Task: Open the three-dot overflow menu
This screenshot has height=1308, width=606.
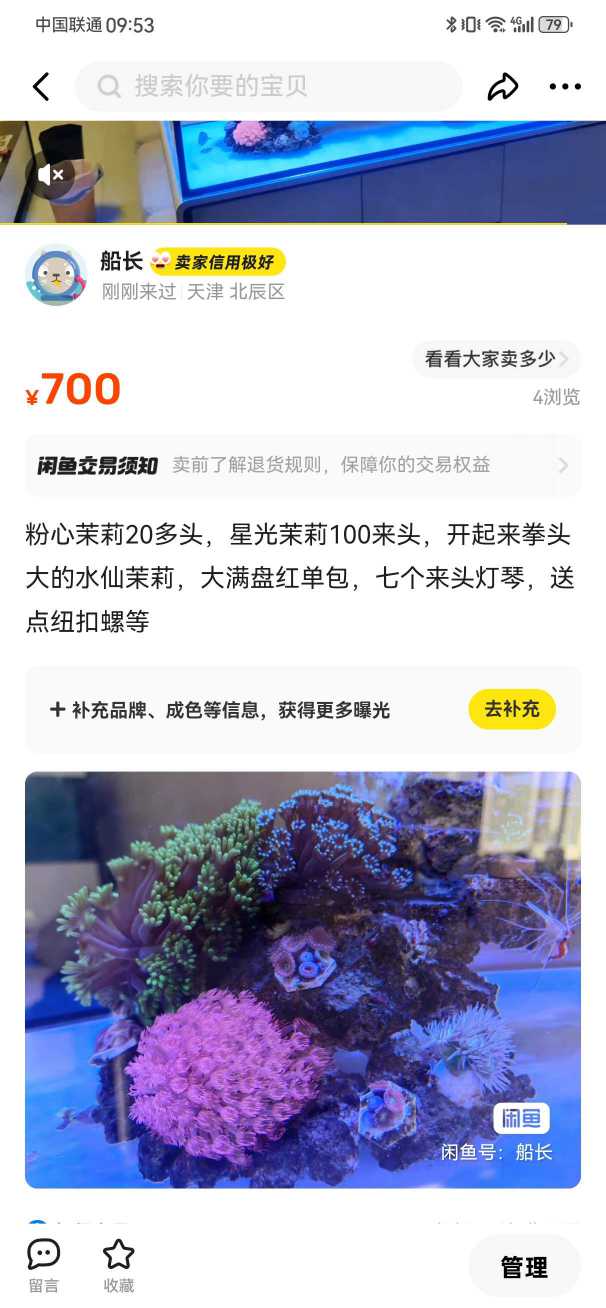Action: tap(565, 87)
